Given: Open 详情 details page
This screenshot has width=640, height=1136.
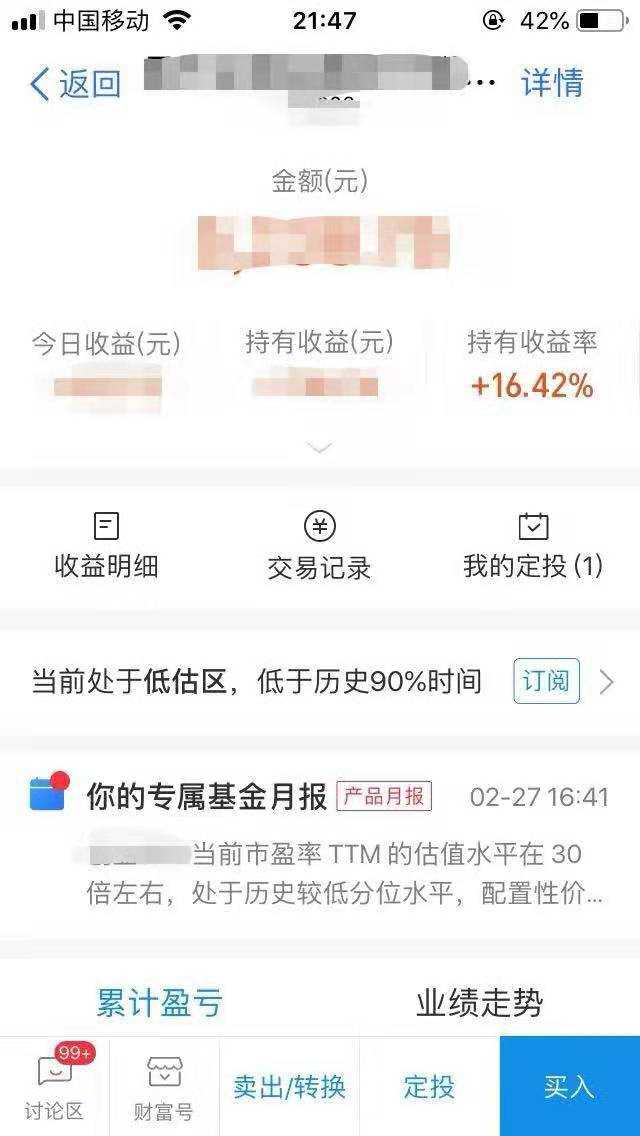Looking at the screenshot, I should pos(552,83).
